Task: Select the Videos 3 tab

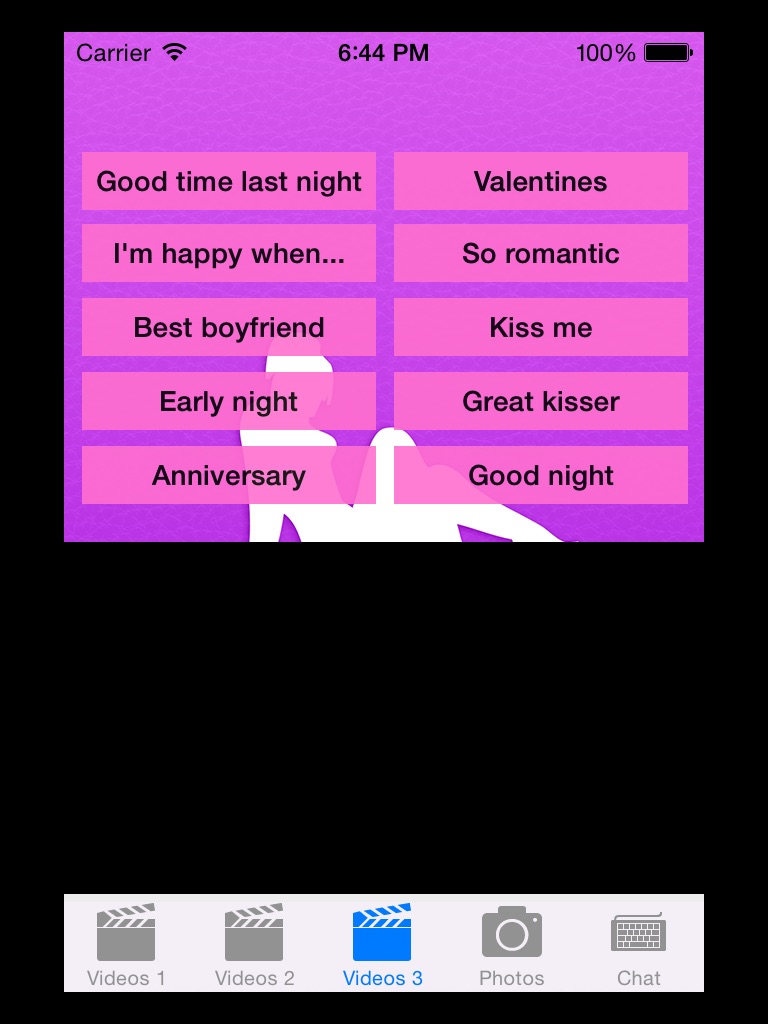Action: (382, 945)
